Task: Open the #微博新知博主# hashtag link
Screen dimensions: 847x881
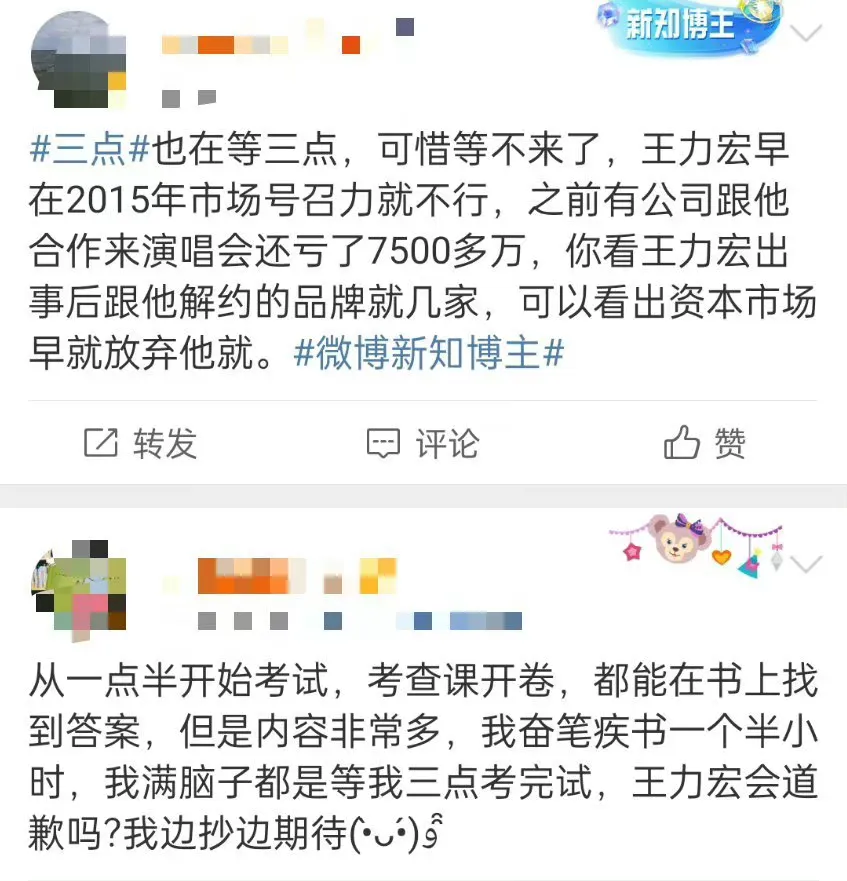Action: tap(429, 354)
